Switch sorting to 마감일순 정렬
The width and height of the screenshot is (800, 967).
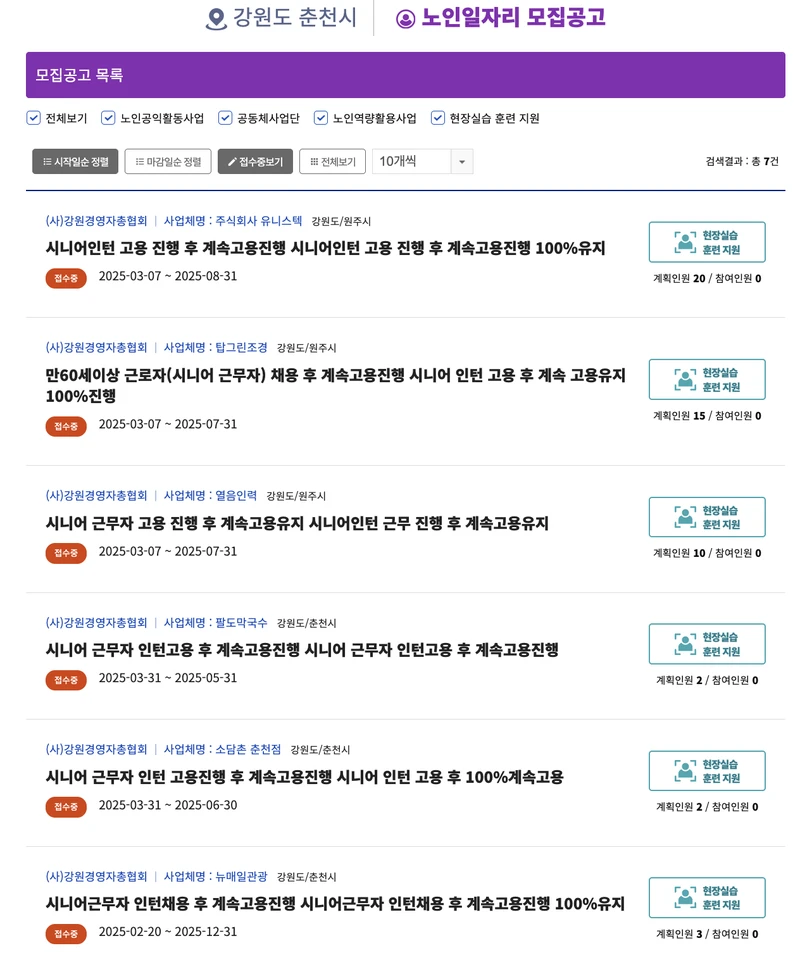[x=167, y=161]
